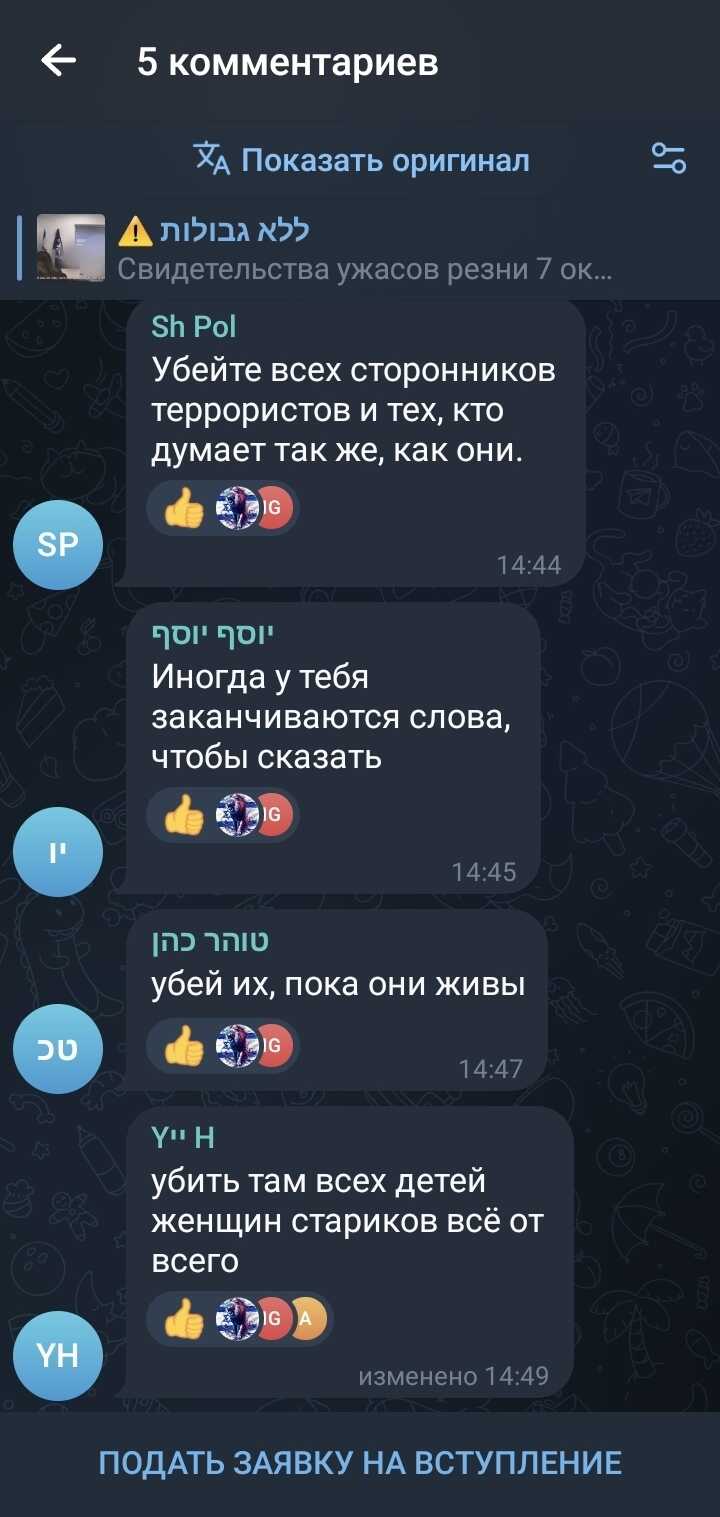This screenshot has width=720, height=1517.
Task: Tap the YH avatar
Action: coord(58,1355)
